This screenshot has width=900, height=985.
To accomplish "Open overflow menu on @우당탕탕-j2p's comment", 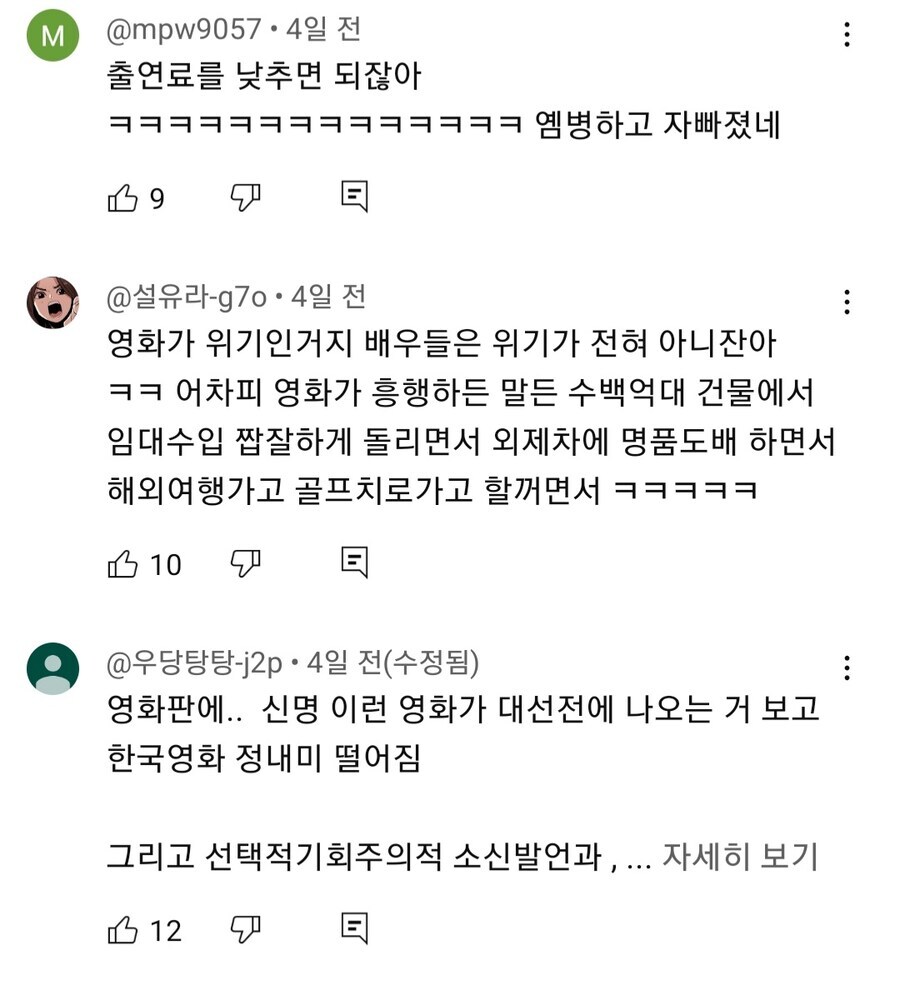I will [x=847, y=668].
